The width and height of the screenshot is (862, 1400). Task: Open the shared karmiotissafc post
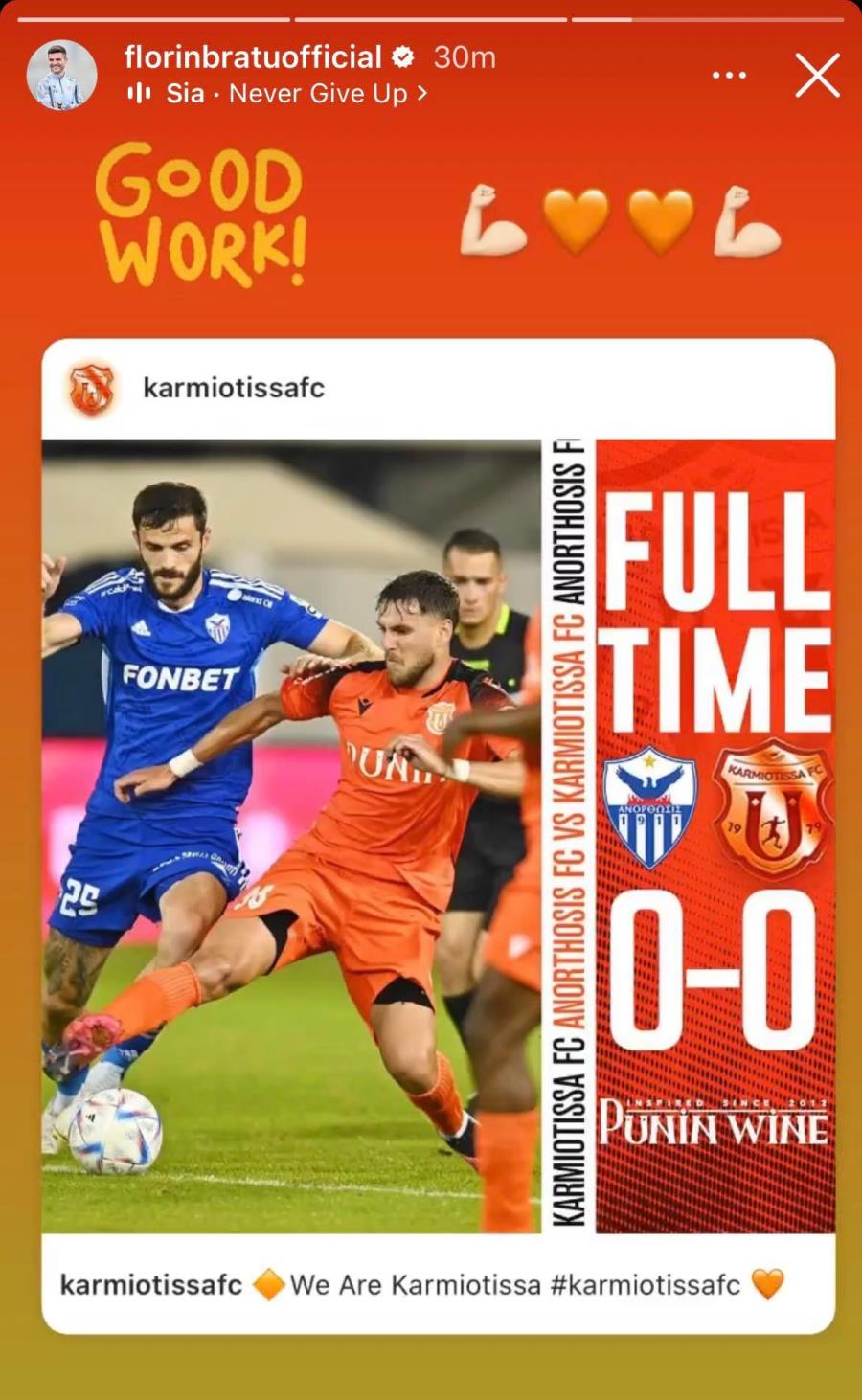(438, 835)
